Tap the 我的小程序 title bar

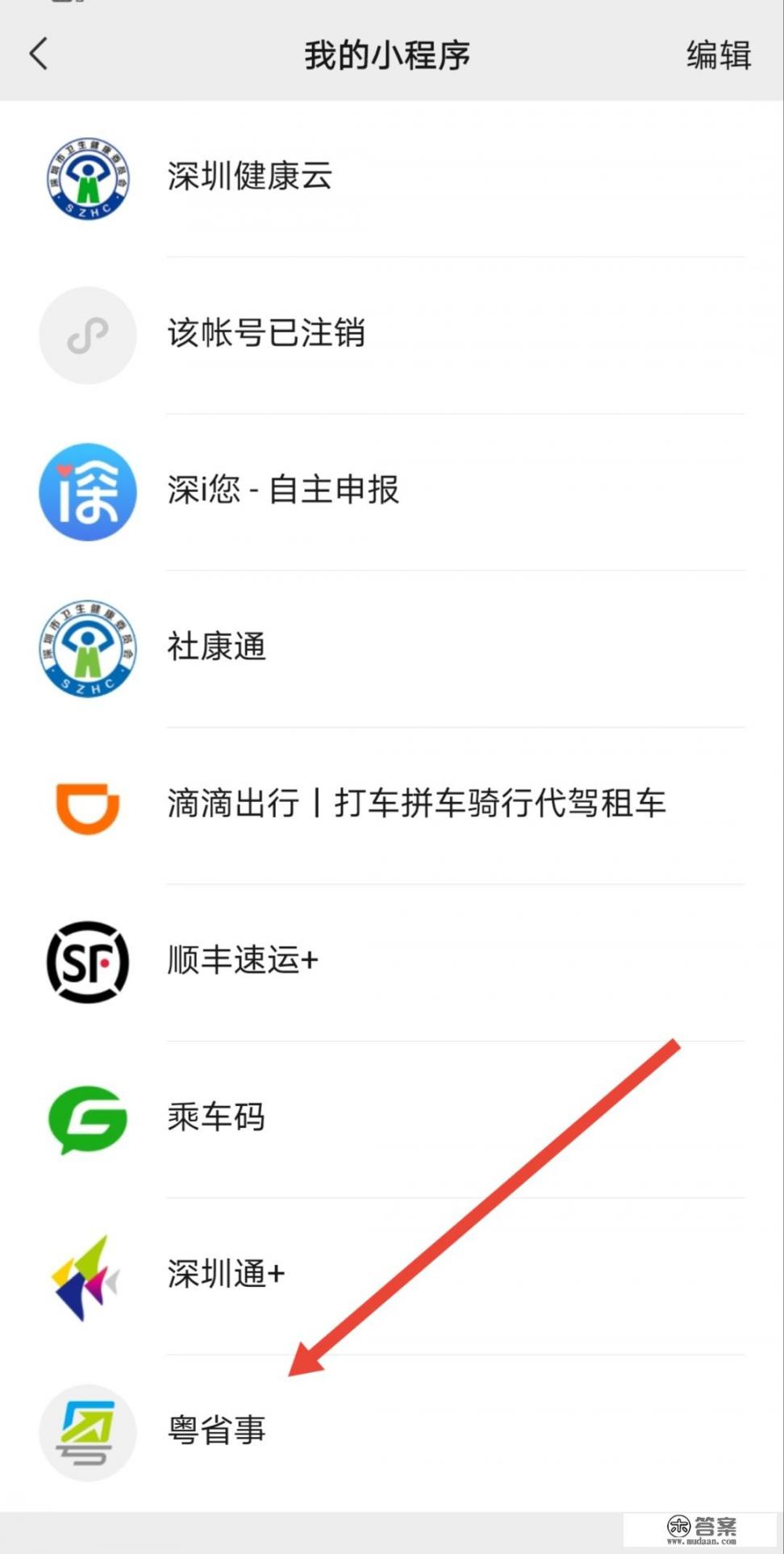click(x=388, y=55)
